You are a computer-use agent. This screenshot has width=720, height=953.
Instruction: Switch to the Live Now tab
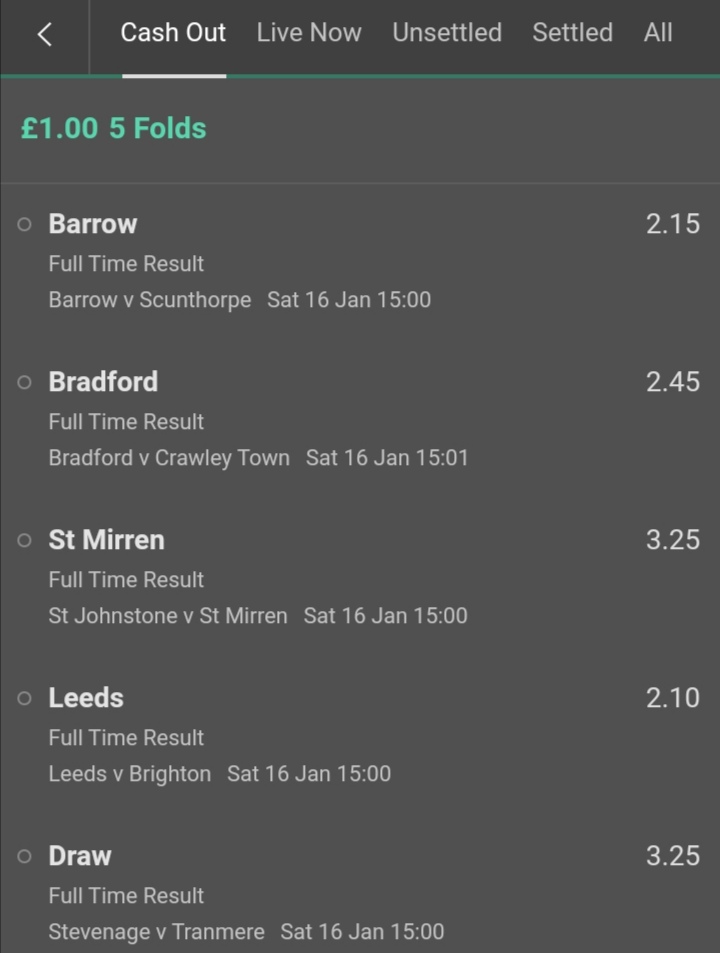point(309,33)
